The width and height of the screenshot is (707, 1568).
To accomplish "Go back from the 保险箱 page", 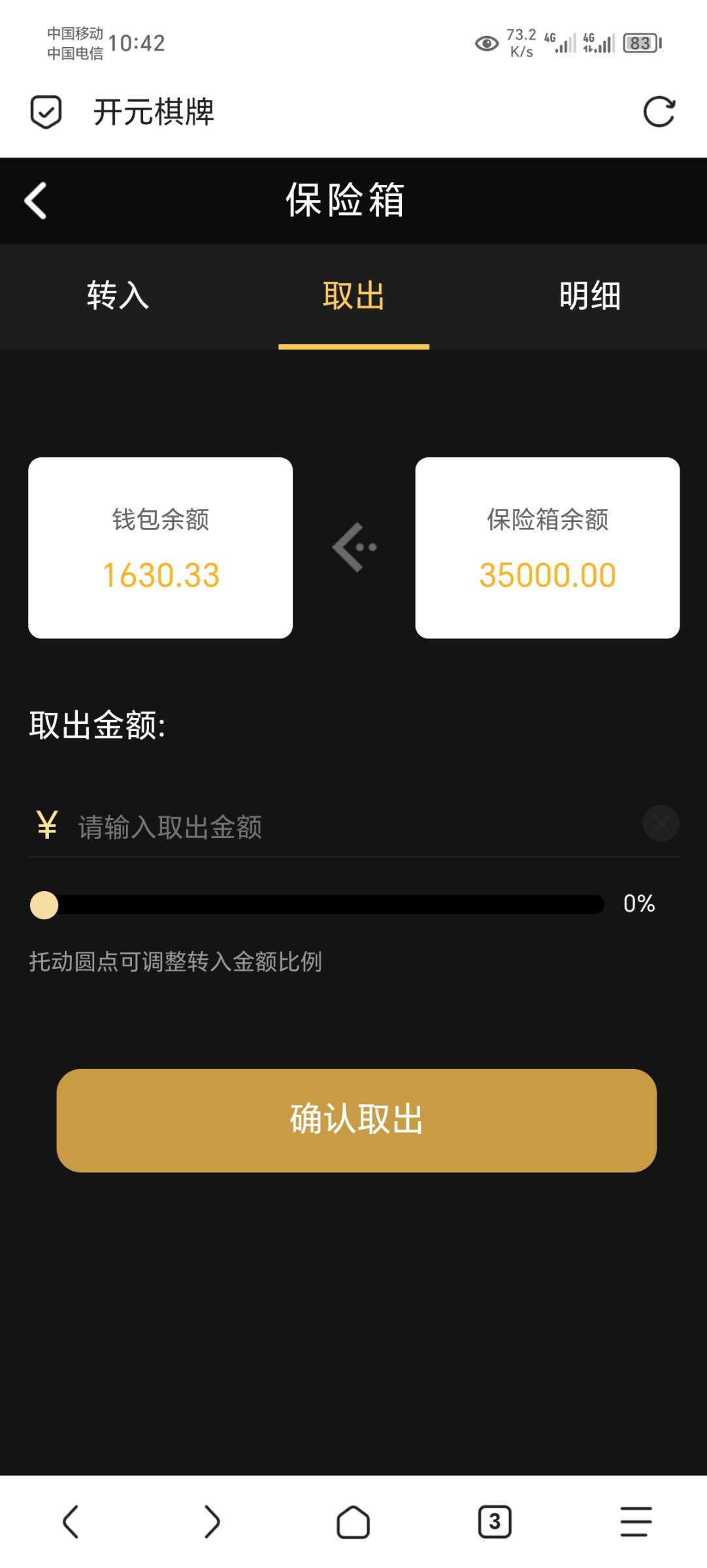I will click(x=36, y=200).
